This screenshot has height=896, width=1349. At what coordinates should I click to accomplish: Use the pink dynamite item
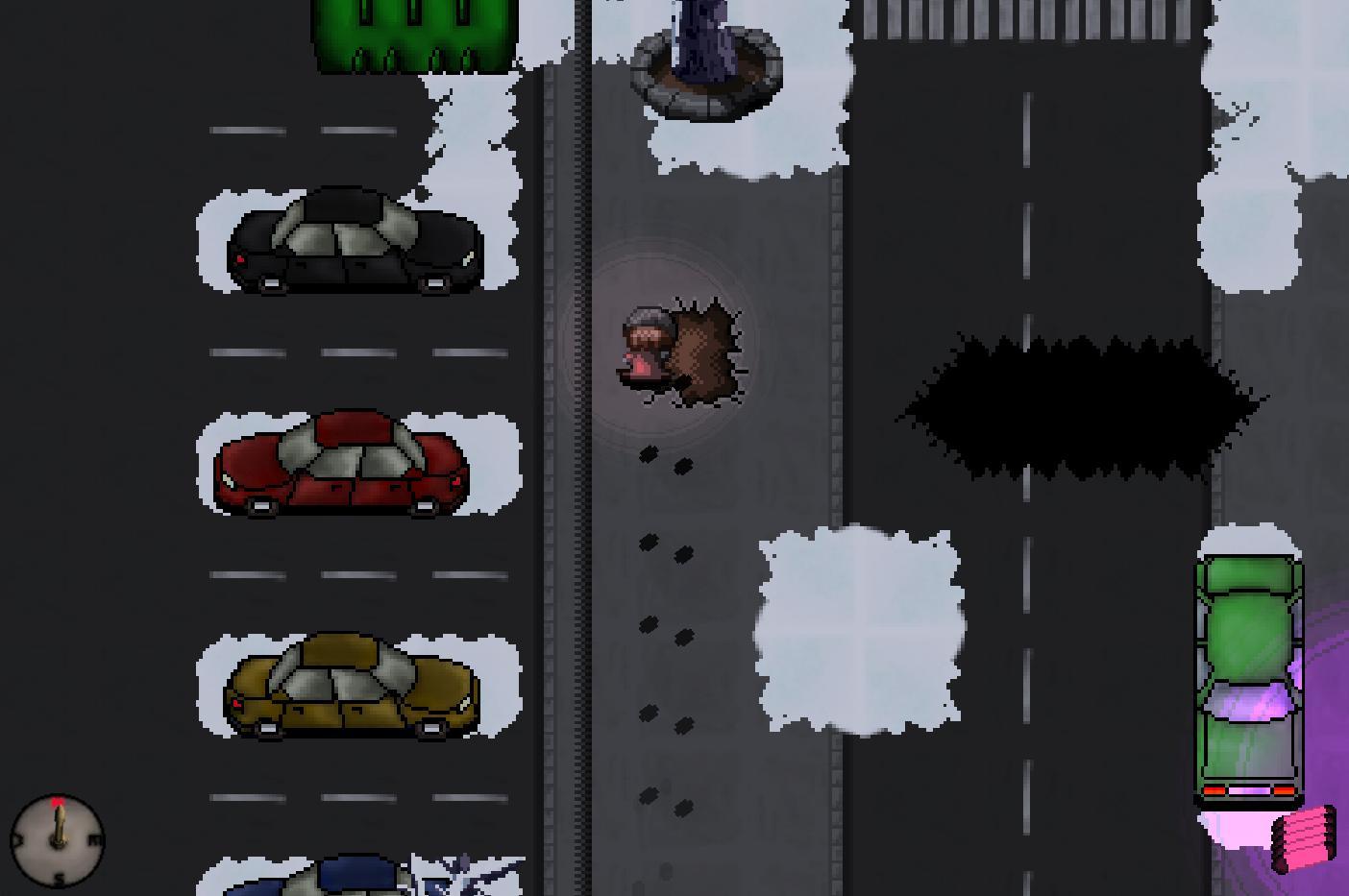click(x=1304, y=838)
